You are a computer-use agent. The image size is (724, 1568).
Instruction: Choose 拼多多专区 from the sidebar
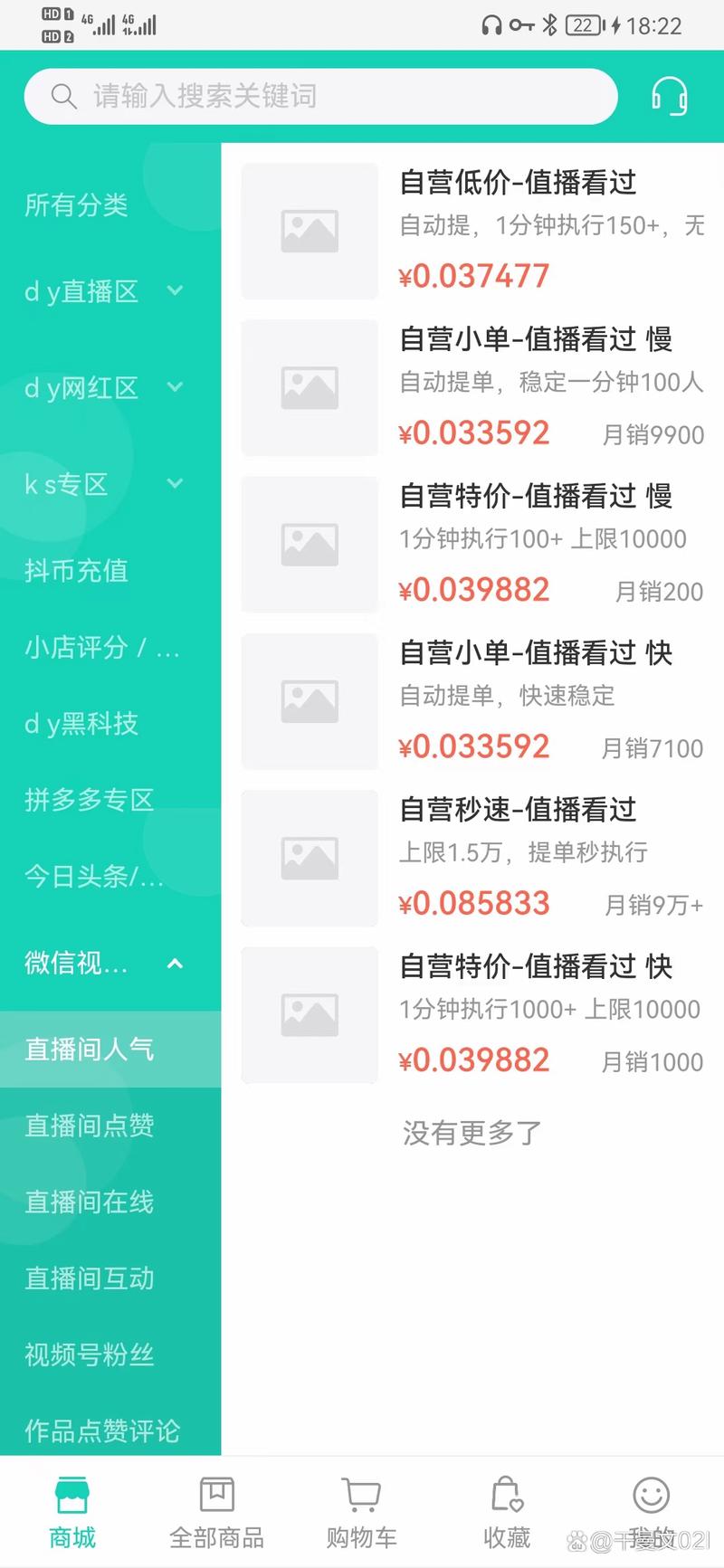click(88, 800)
